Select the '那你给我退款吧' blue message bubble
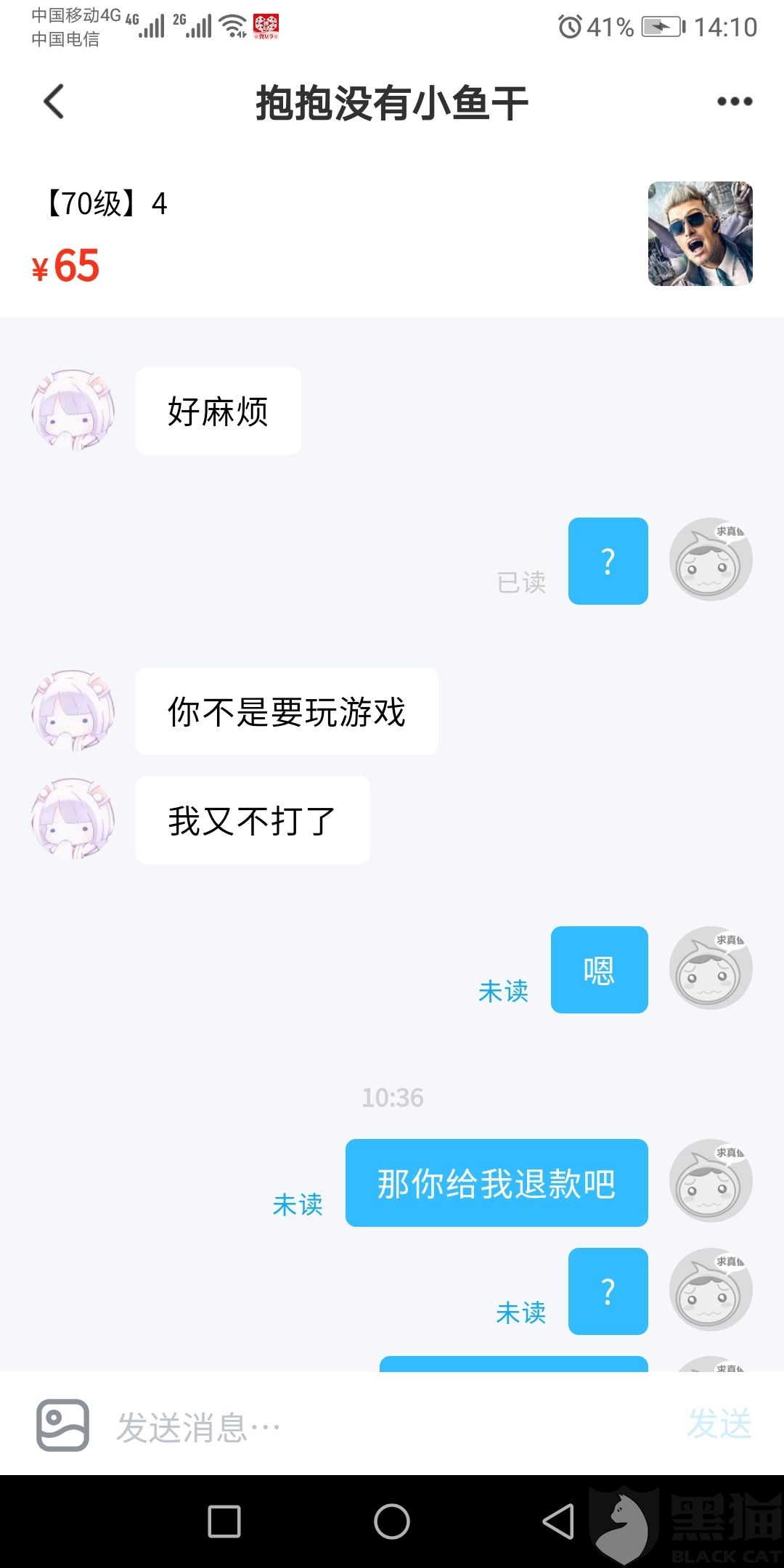The width and height of the screenshot is (784, 1568). 497,1182
